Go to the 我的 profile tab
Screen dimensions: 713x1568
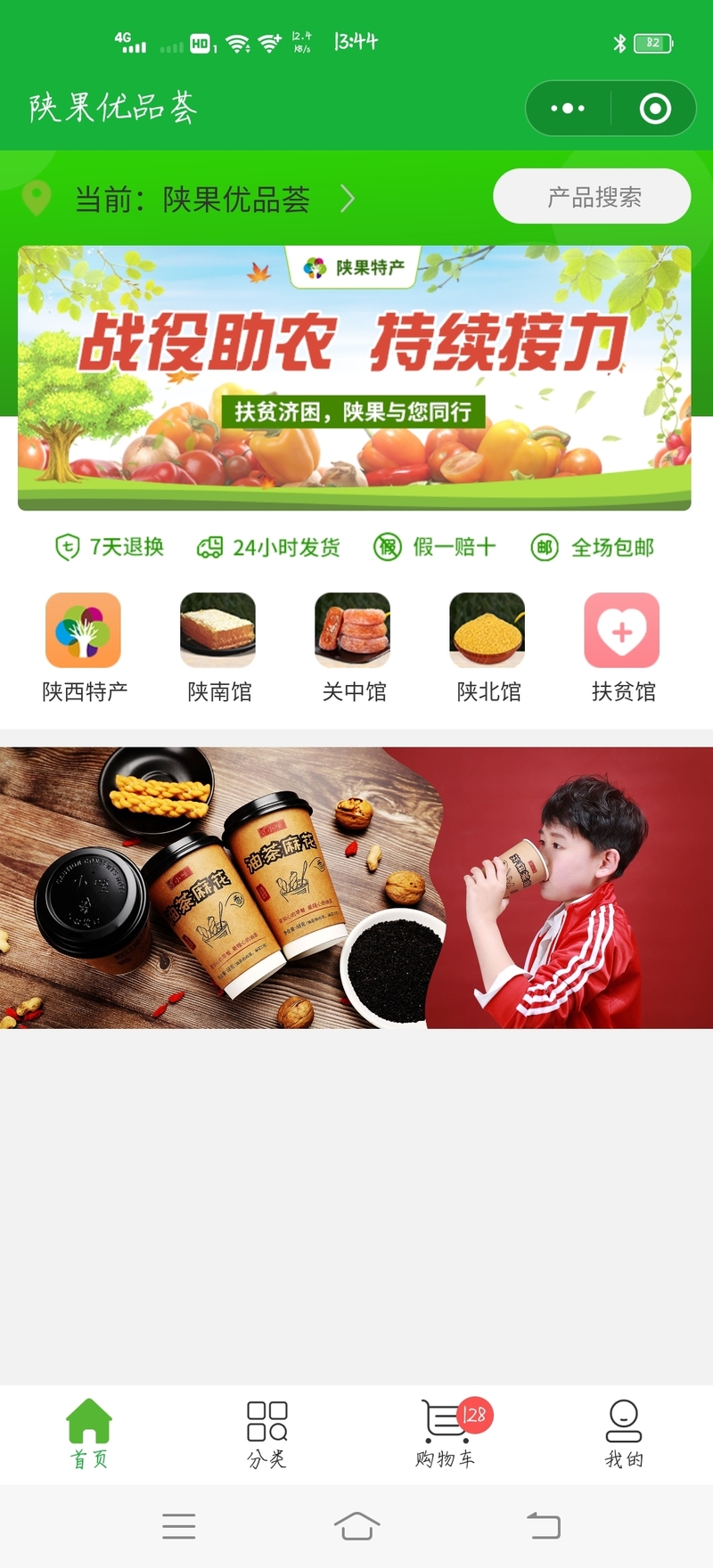pyautogui.click(x=623, y=1433)
